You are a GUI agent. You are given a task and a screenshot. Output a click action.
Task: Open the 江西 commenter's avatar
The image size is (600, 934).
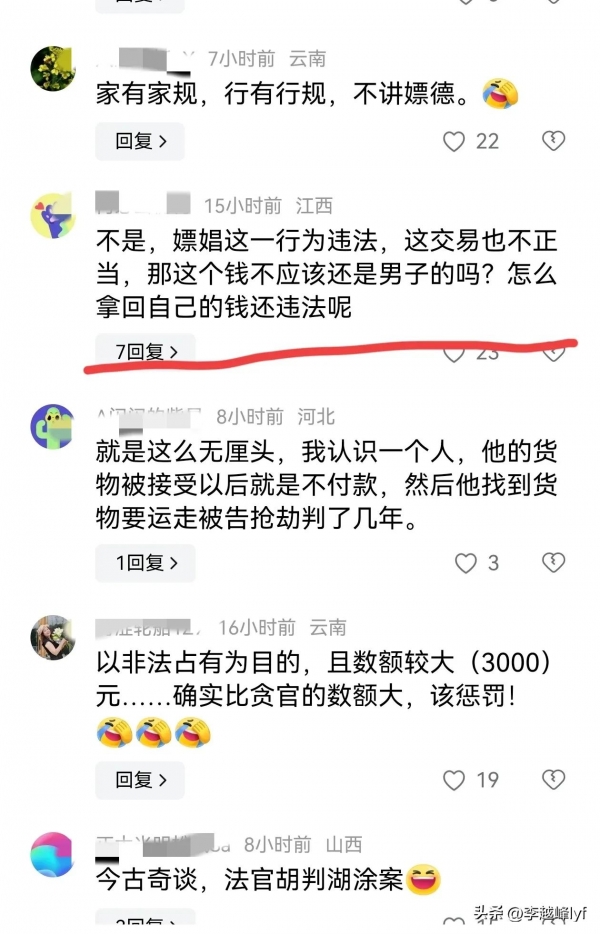(x=53, y=215)
